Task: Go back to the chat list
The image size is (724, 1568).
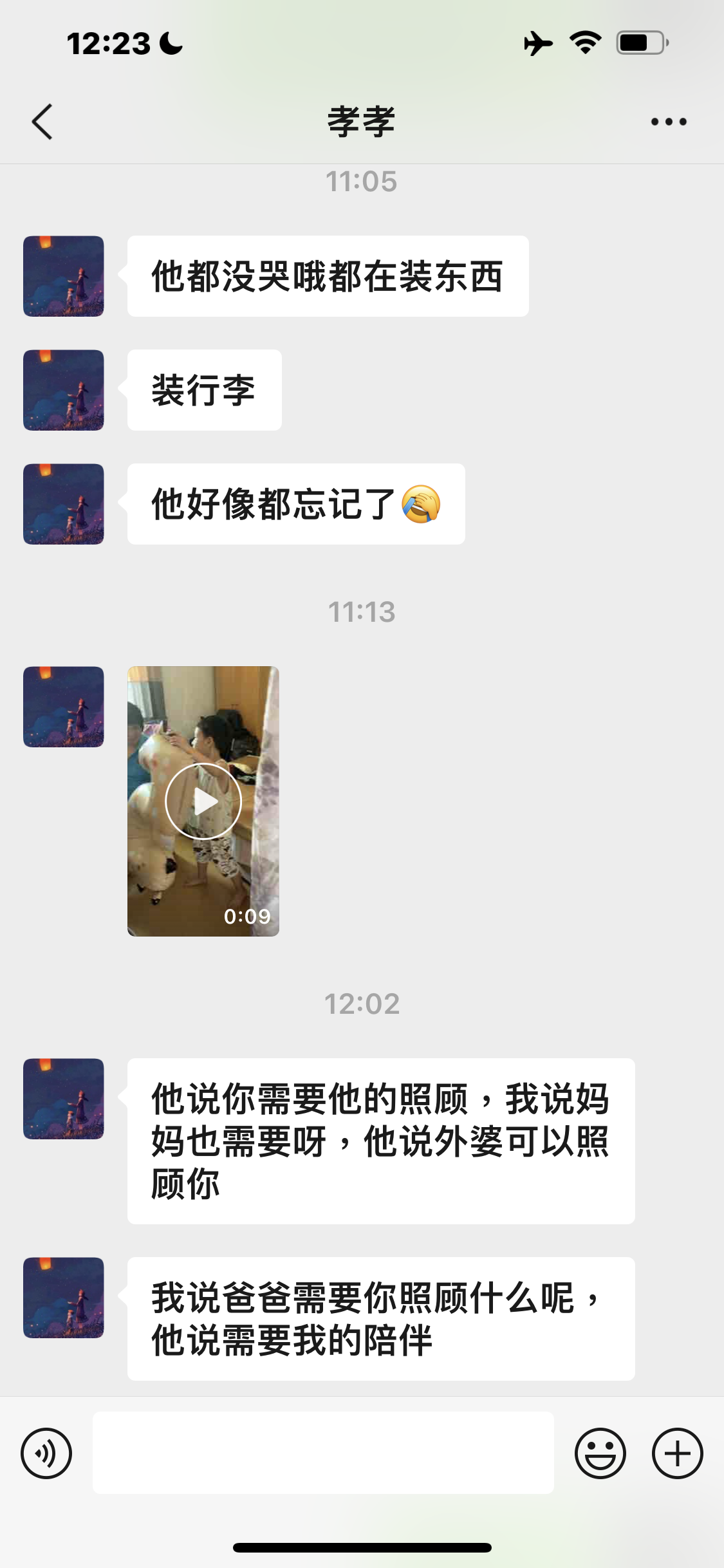Action: click(42, 122)
